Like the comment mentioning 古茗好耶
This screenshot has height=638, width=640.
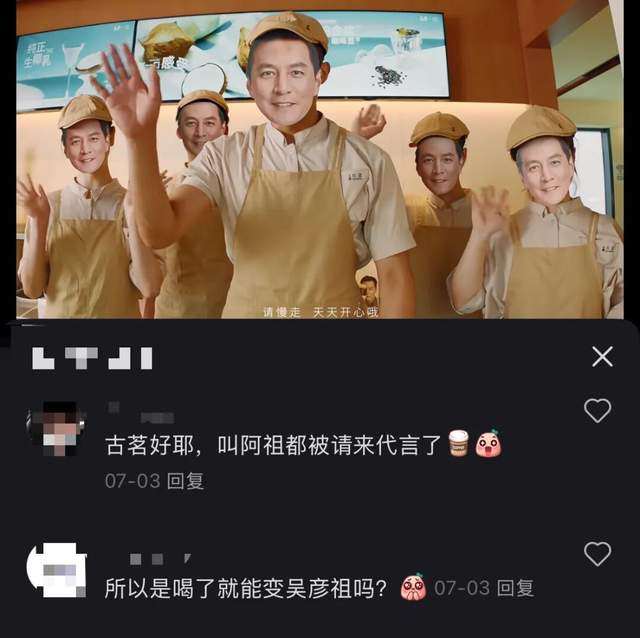pos(597,410)
